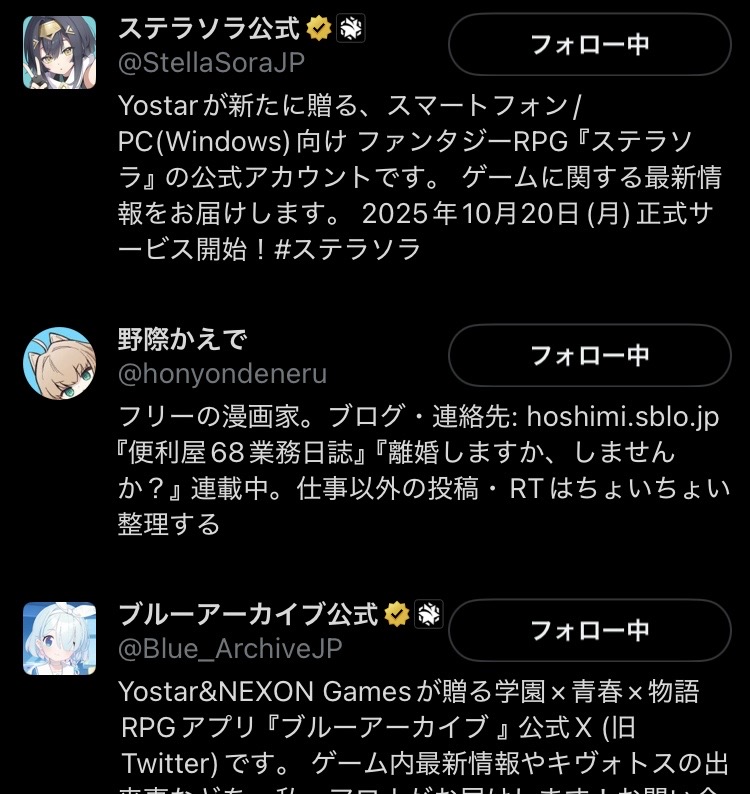Image resolution: width=750 pixels, height=794 pixels.
Task: Tap フォロー中 button for ステラソラ公式
Action: 589,45
